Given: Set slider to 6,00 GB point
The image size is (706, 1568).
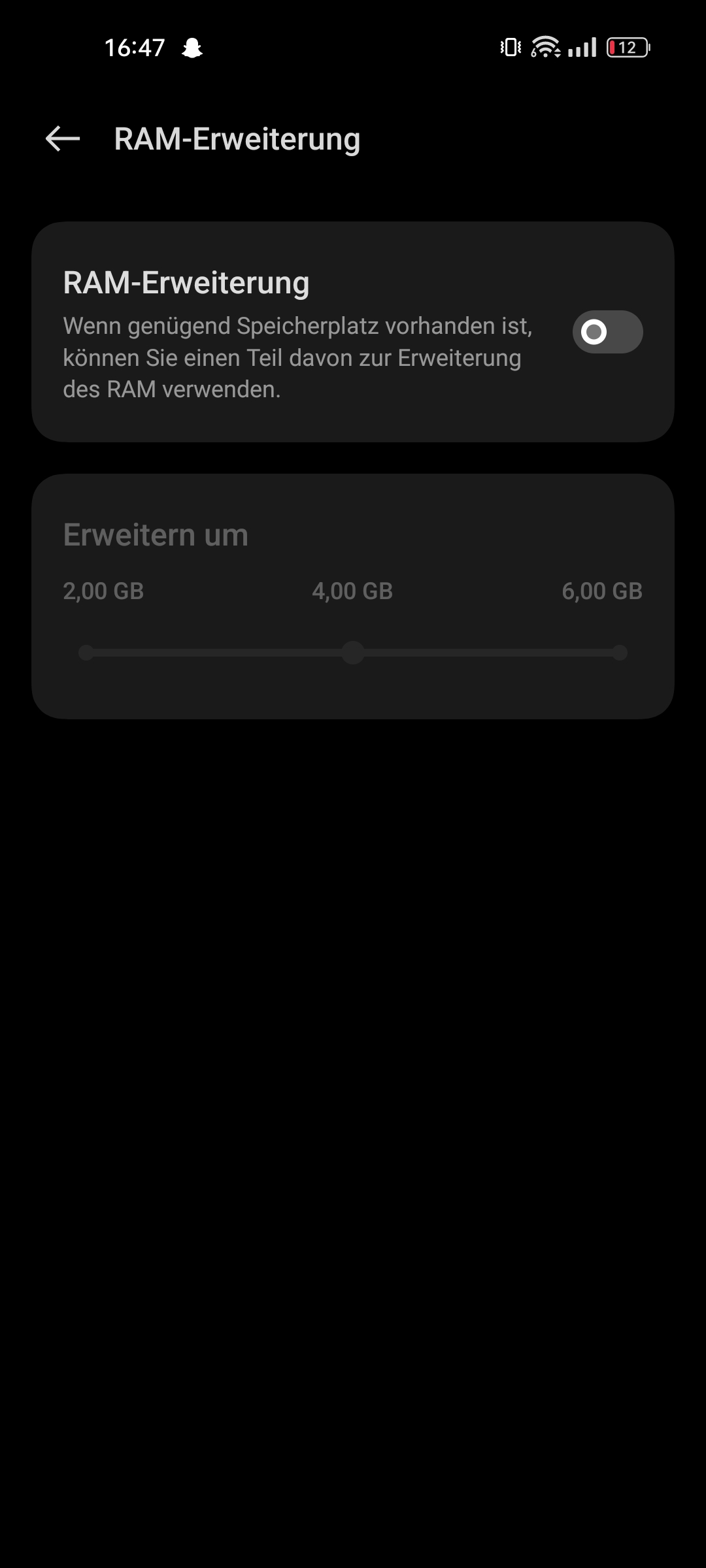Looking at the screenshot, I should pos(620,653).
